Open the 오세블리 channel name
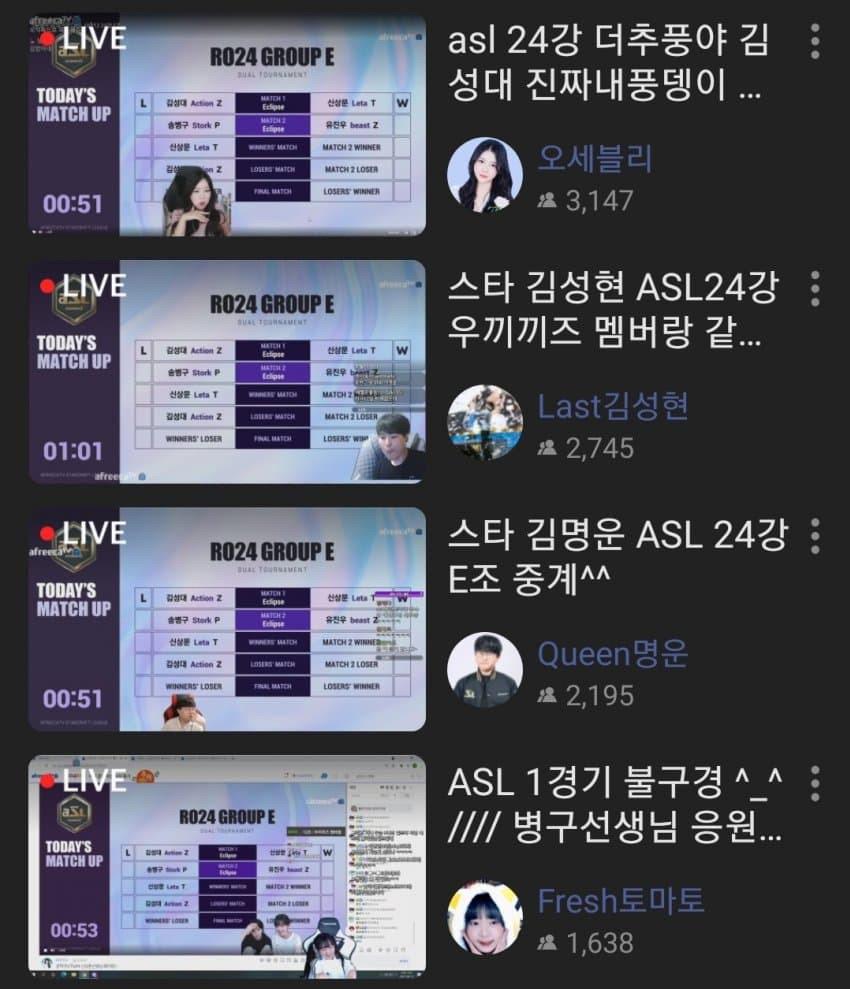Screen dimensions: 850x989 pos(595,158)
